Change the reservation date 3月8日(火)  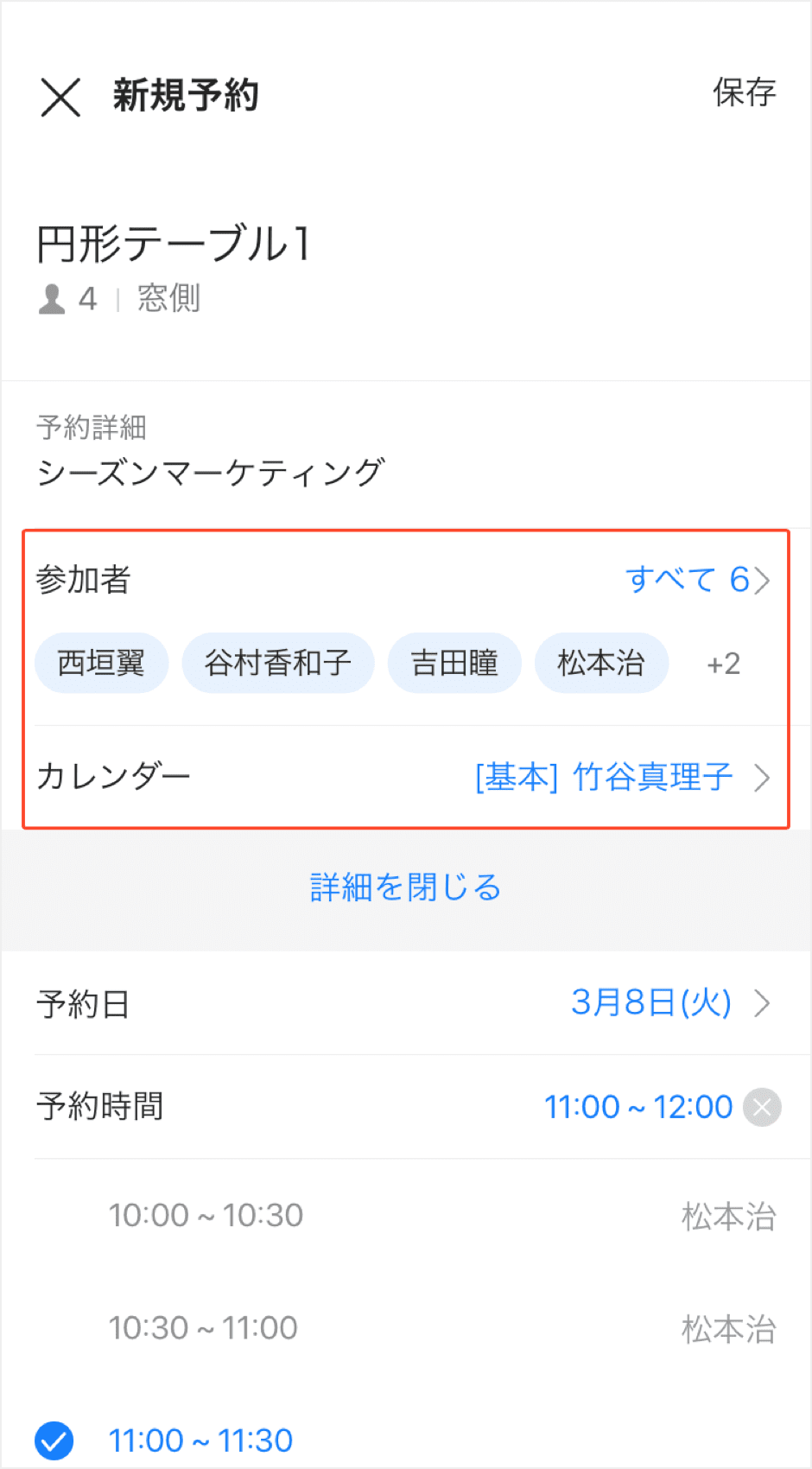[669, 1002]
